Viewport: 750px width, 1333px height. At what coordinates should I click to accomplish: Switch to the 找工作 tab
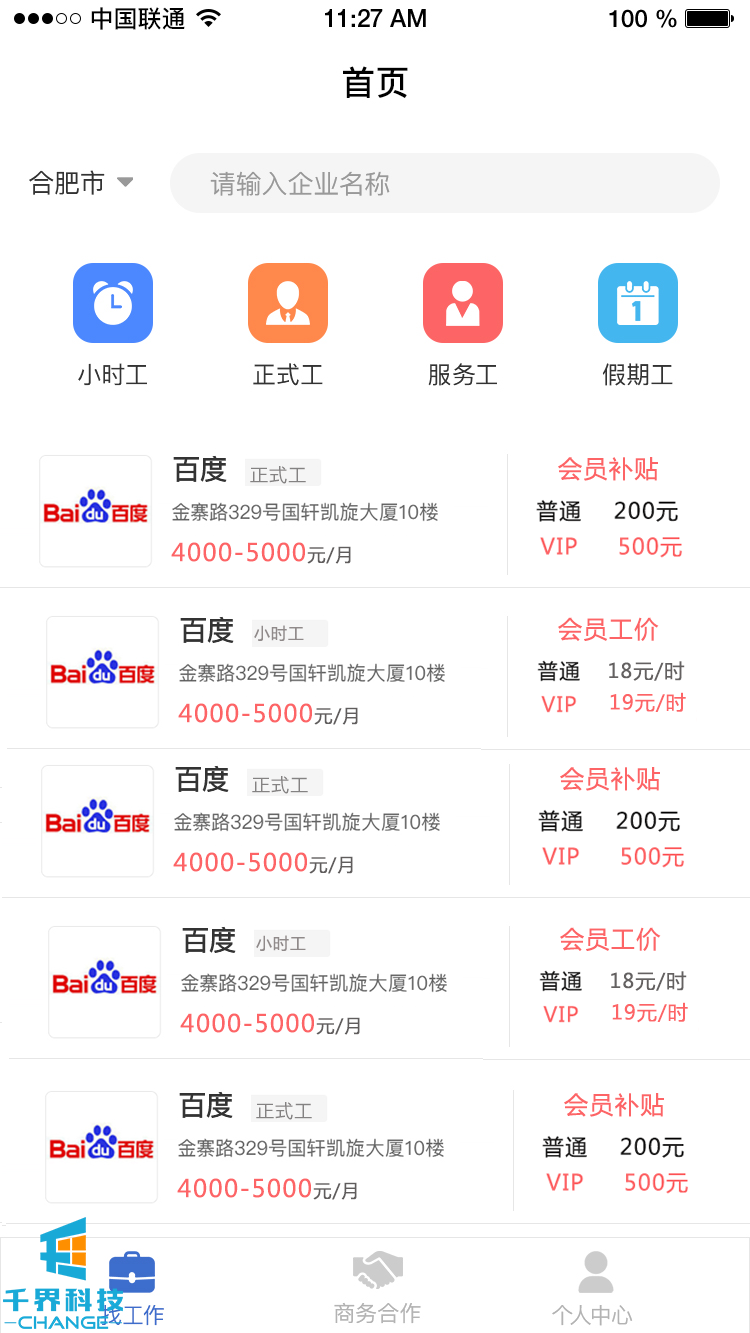click(132, 1288)
